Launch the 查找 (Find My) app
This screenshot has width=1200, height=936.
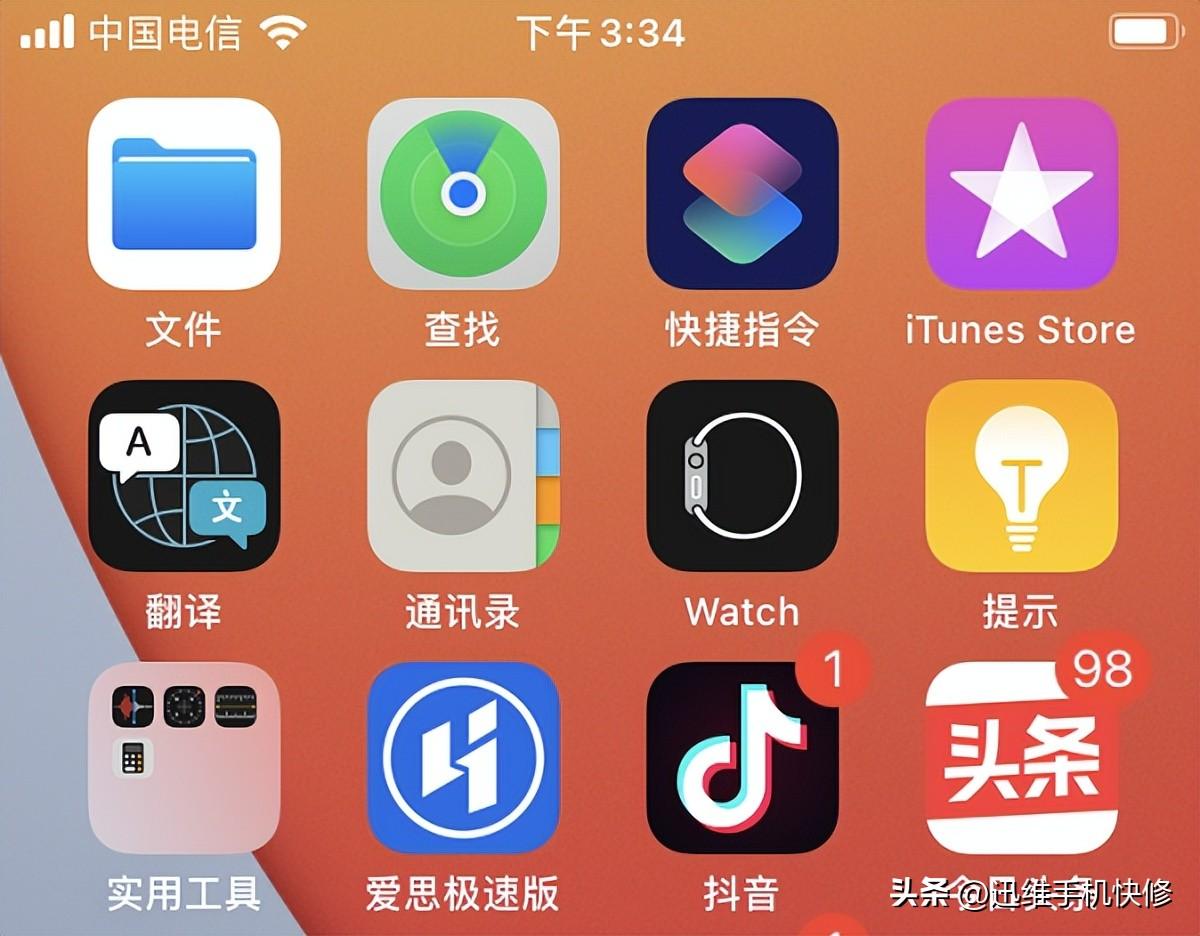[x=463, y=194]
